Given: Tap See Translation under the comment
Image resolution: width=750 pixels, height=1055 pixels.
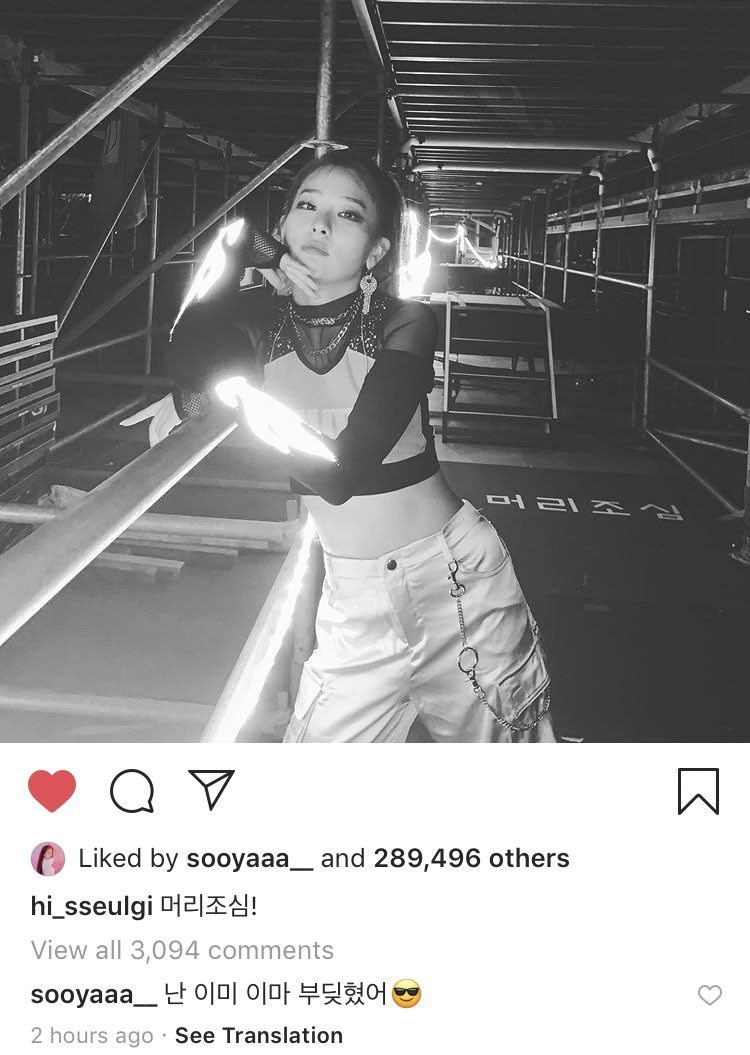Looking at the screenshot, I should 259,1035.
